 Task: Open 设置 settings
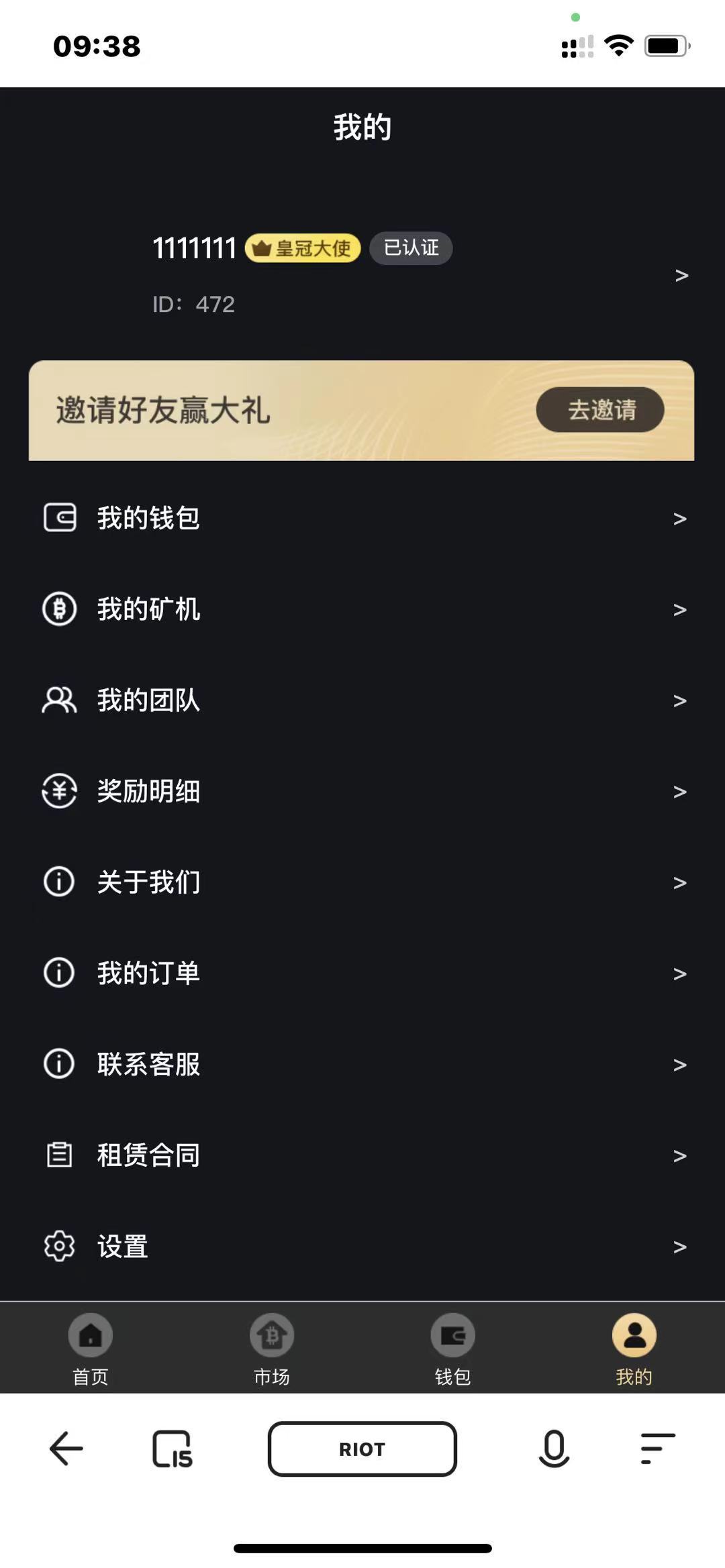(x=362, y=1247)
